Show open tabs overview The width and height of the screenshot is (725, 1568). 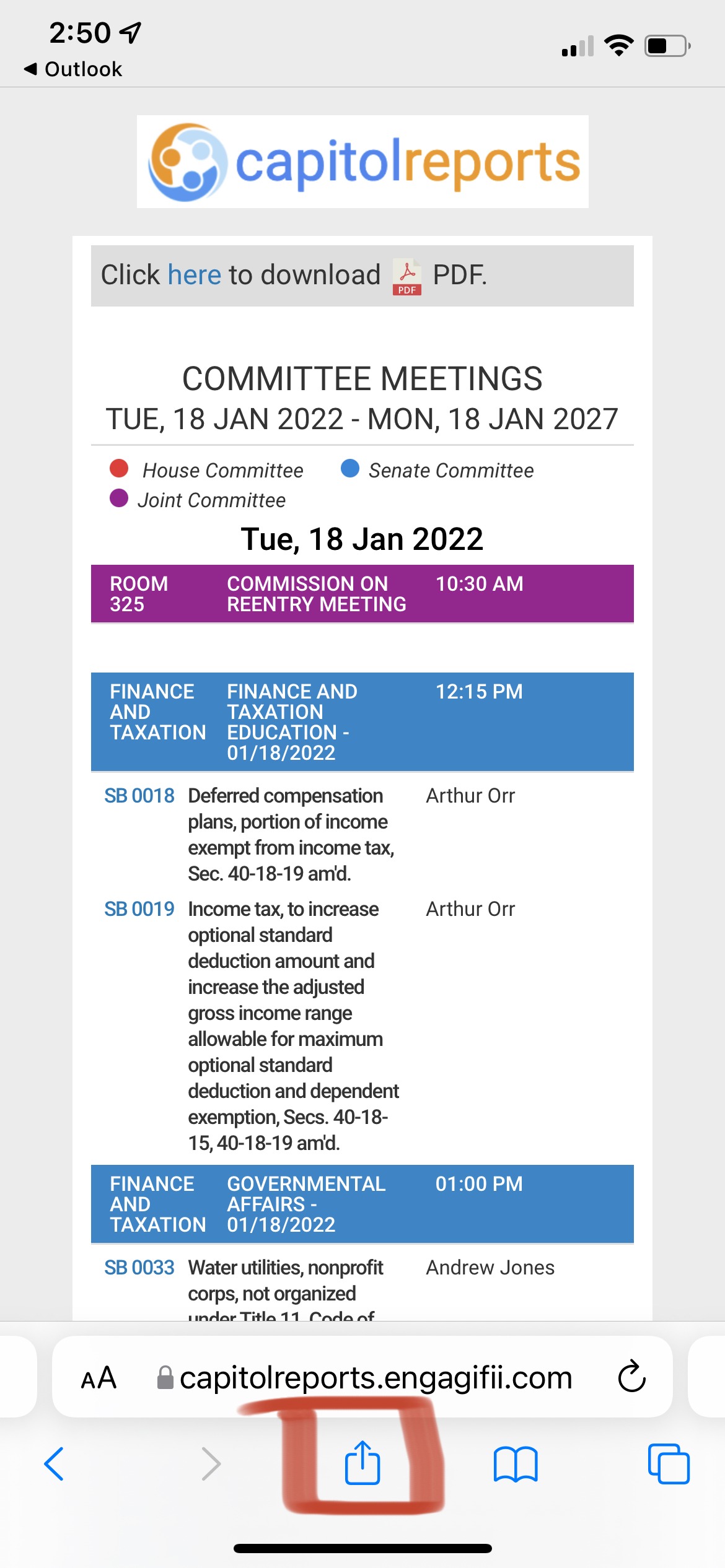[x=669, y=1464]
